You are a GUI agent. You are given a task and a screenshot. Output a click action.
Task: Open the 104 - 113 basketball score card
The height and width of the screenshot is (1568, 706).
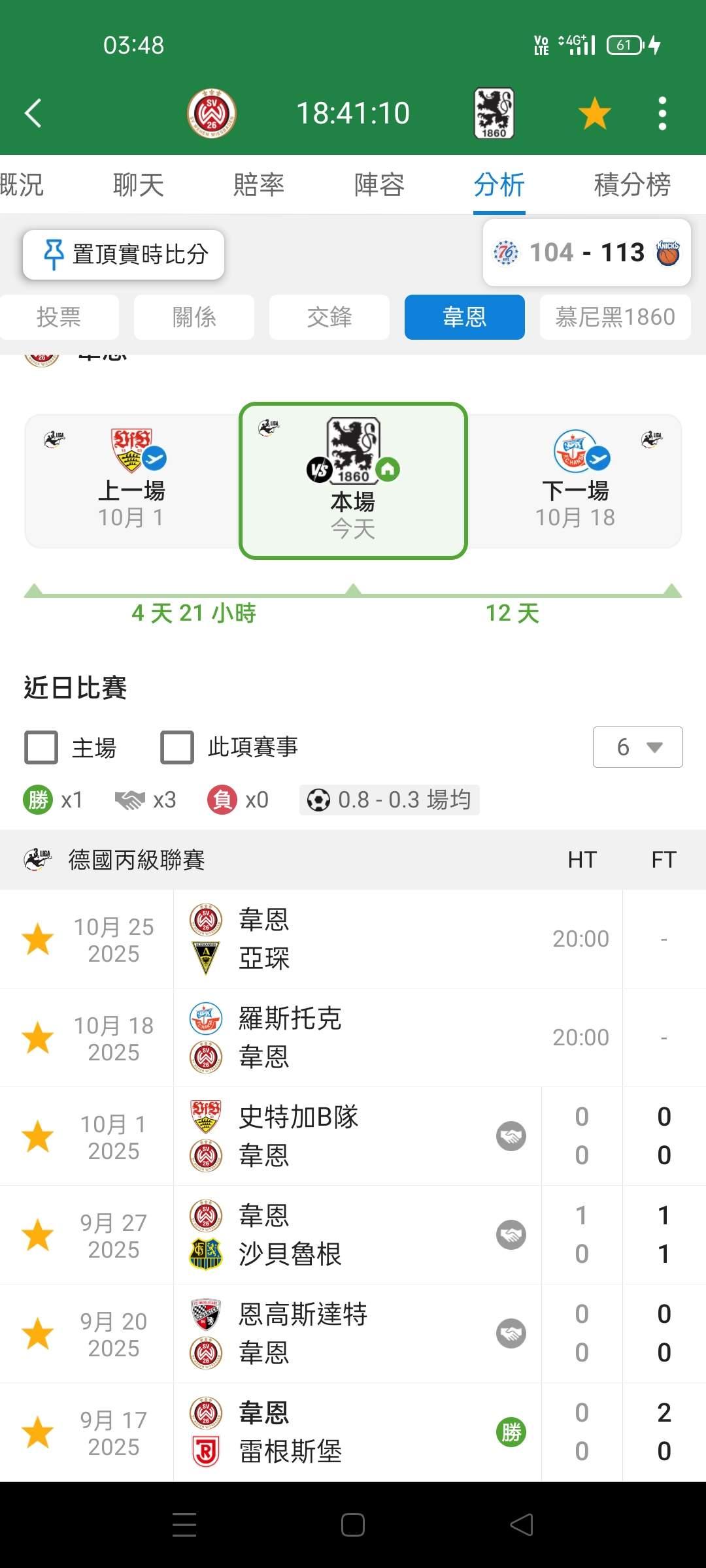586,252
